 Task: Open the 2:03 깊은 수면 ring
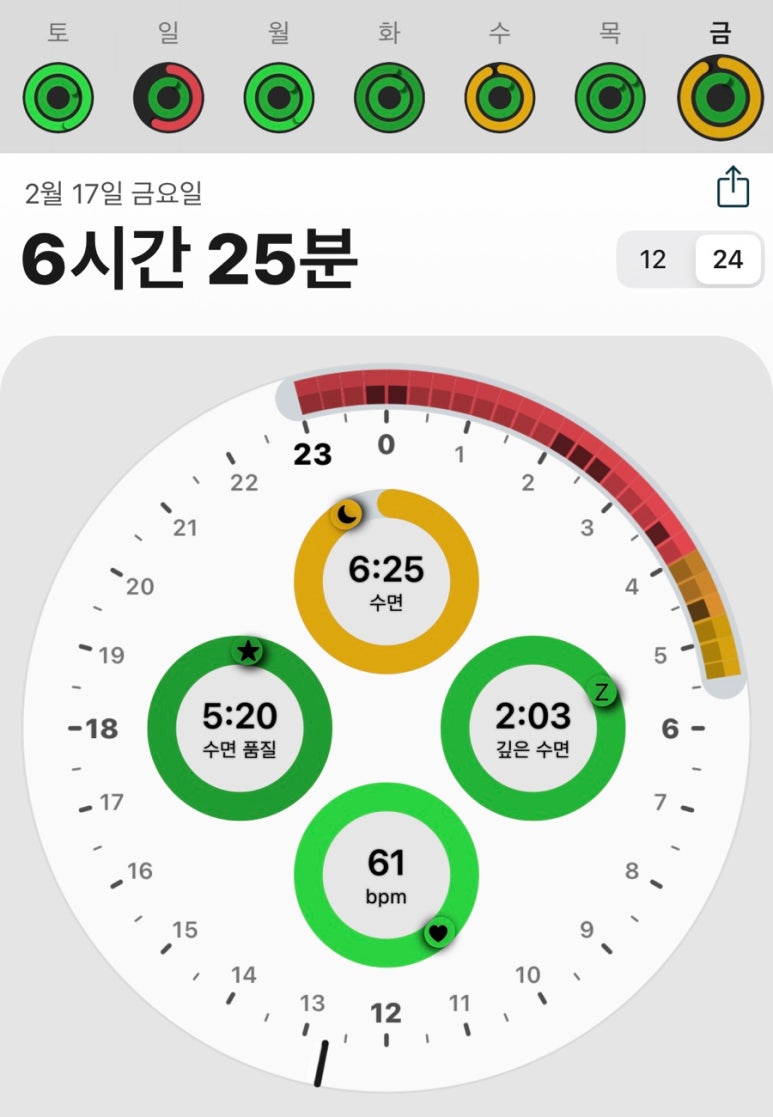(x=533, y=727)
